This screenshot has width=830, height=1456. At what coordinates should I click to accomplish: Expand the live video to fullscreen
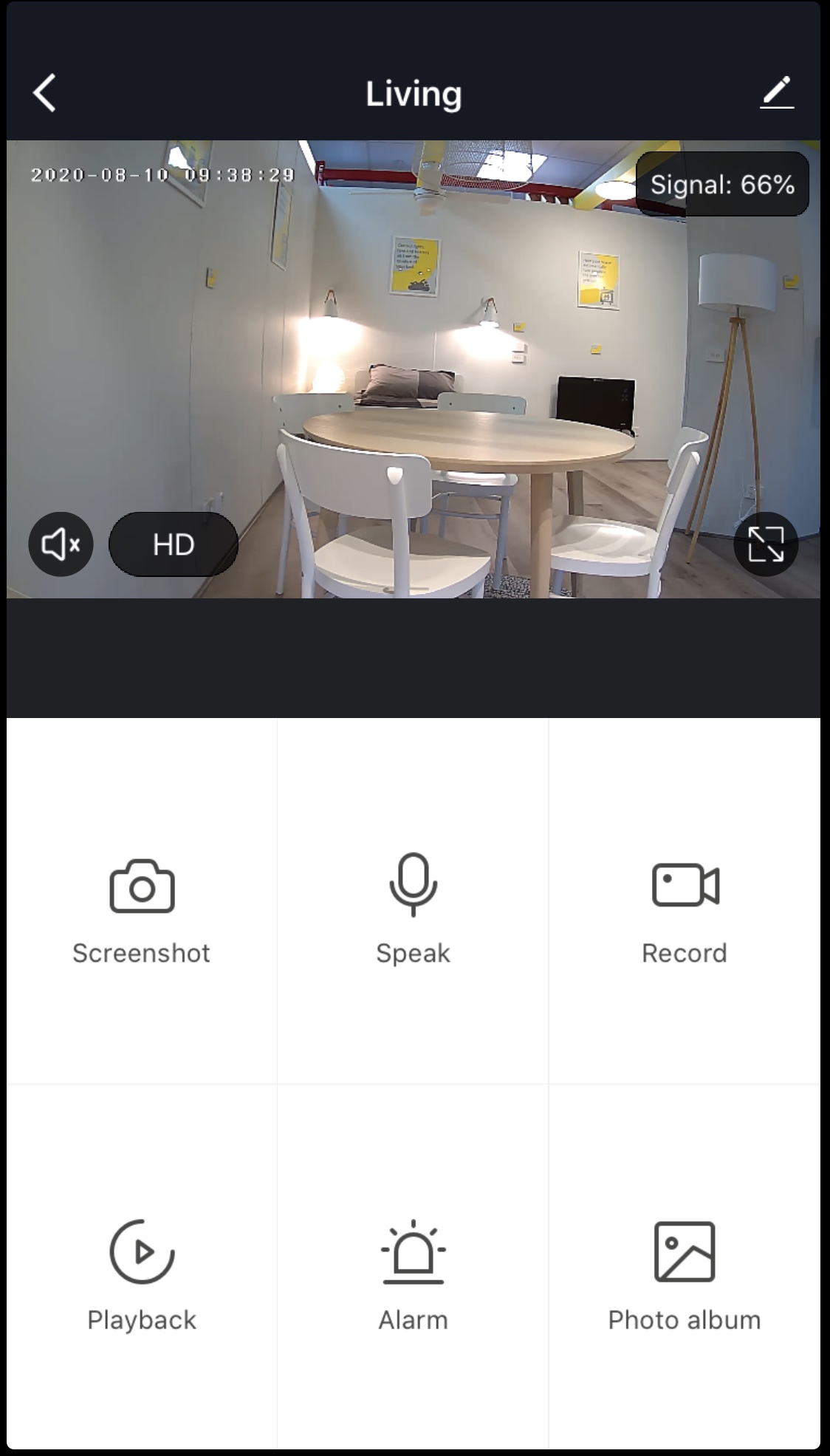[x=766, y=544]
